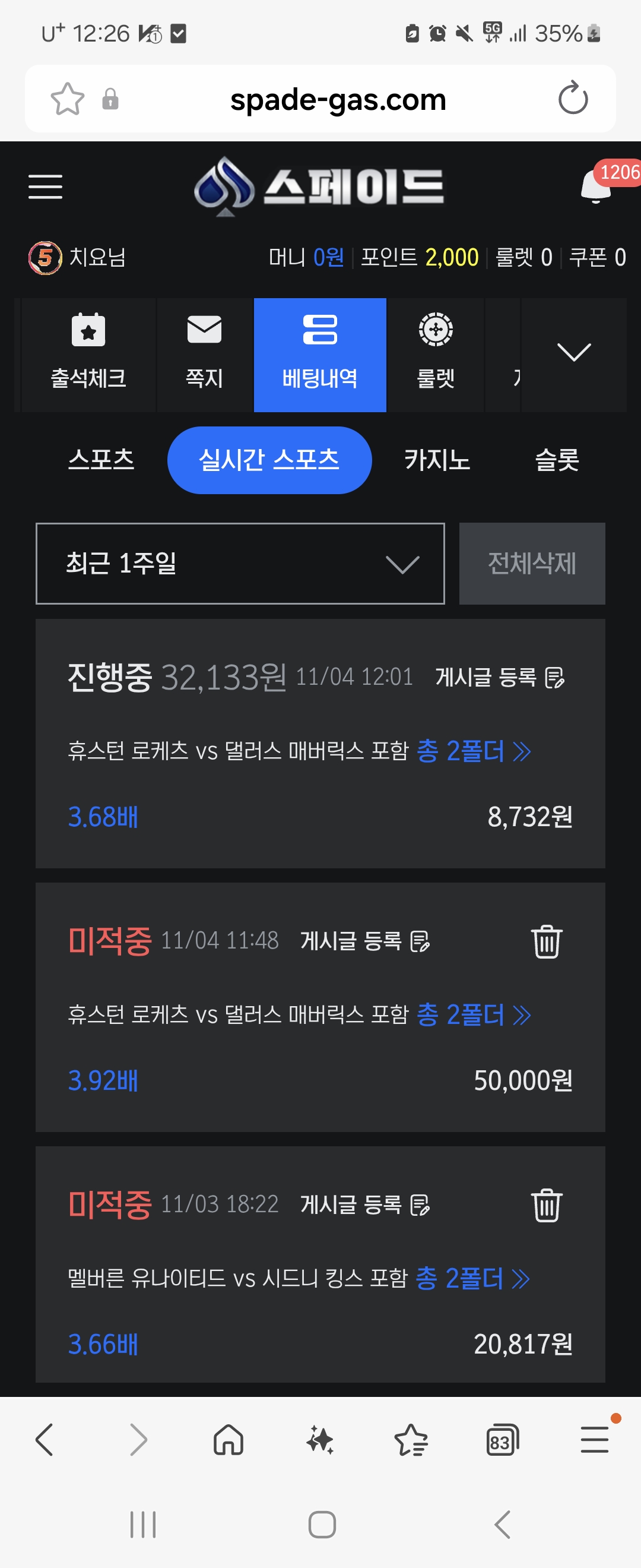
Task: Go to the browser home page
Action: point(229,1441)
